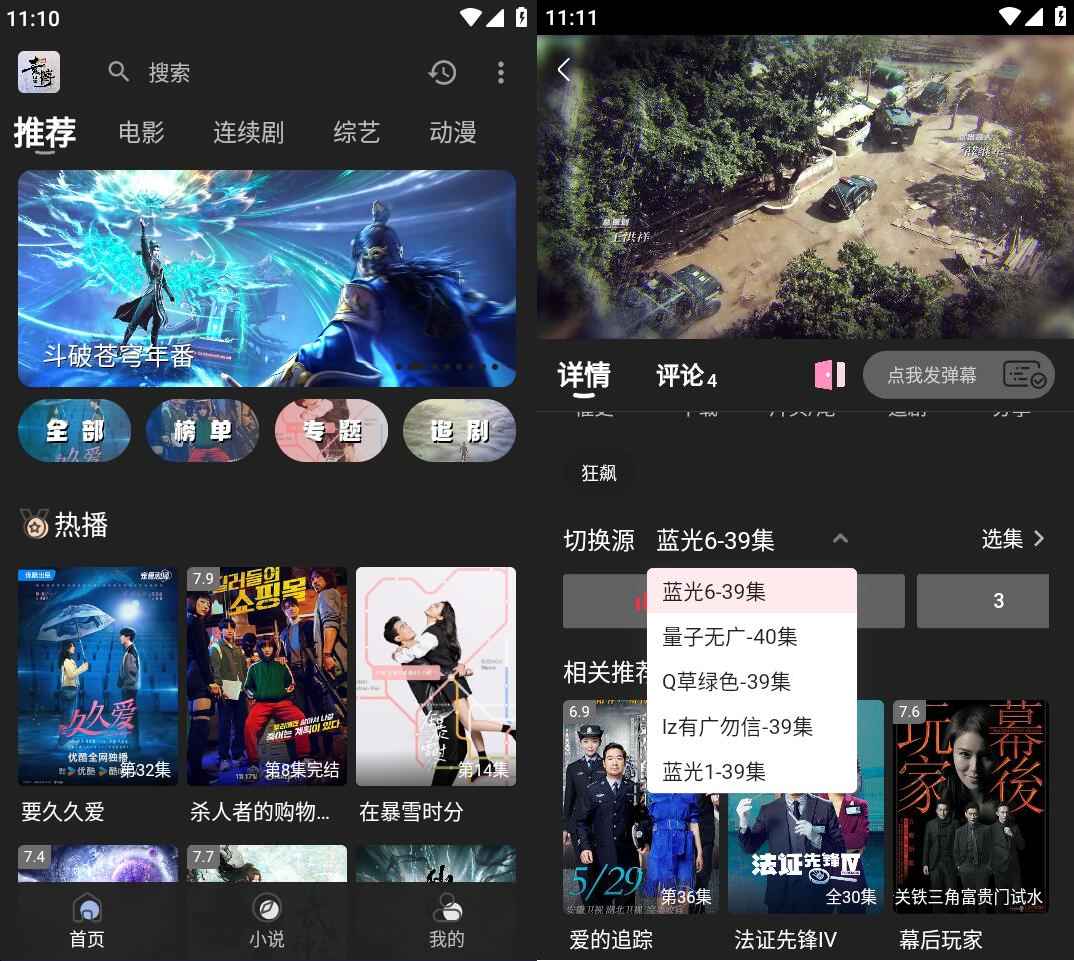
Task: Tap the 榜单 chip
Action: pos(202,431)
